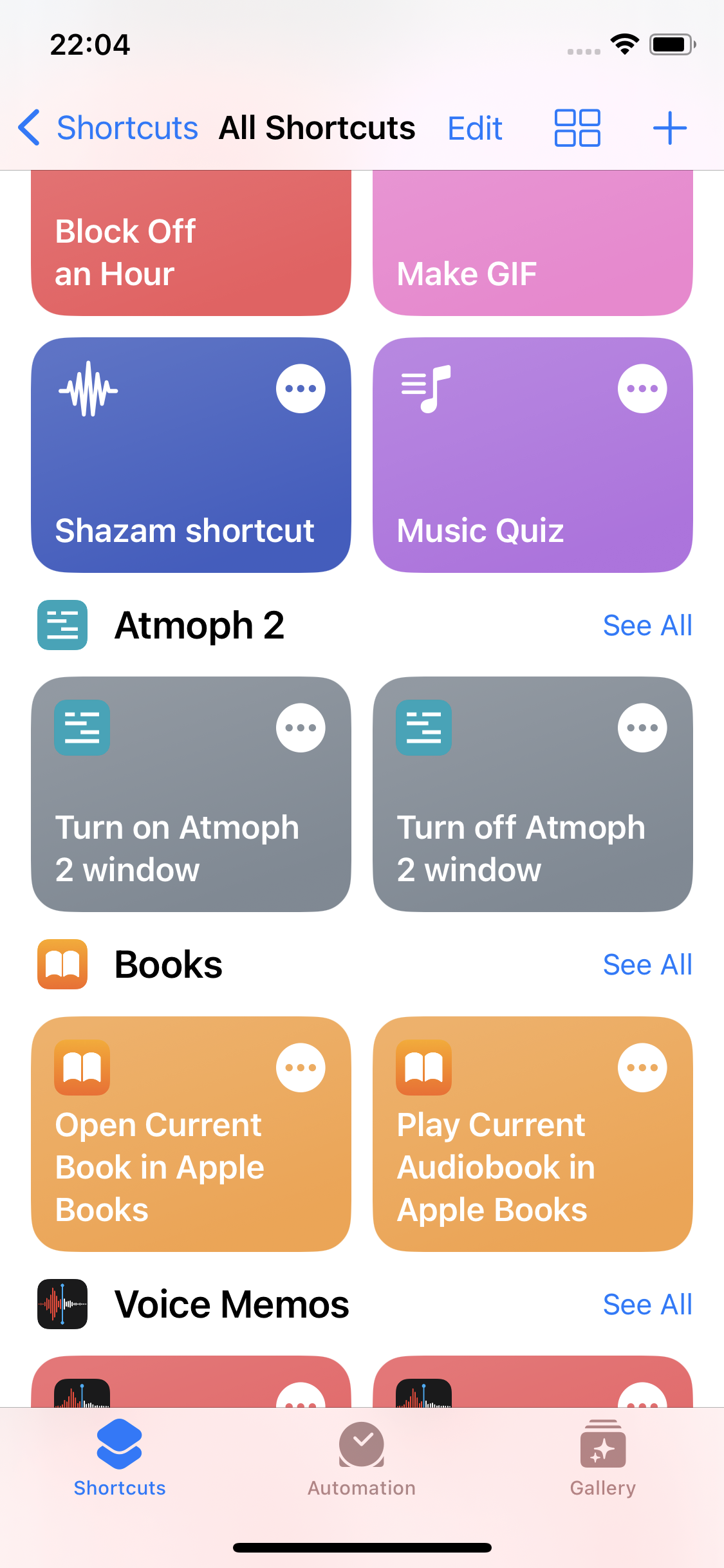See all Atmoph 2 shortcuts

pos(647,625)
